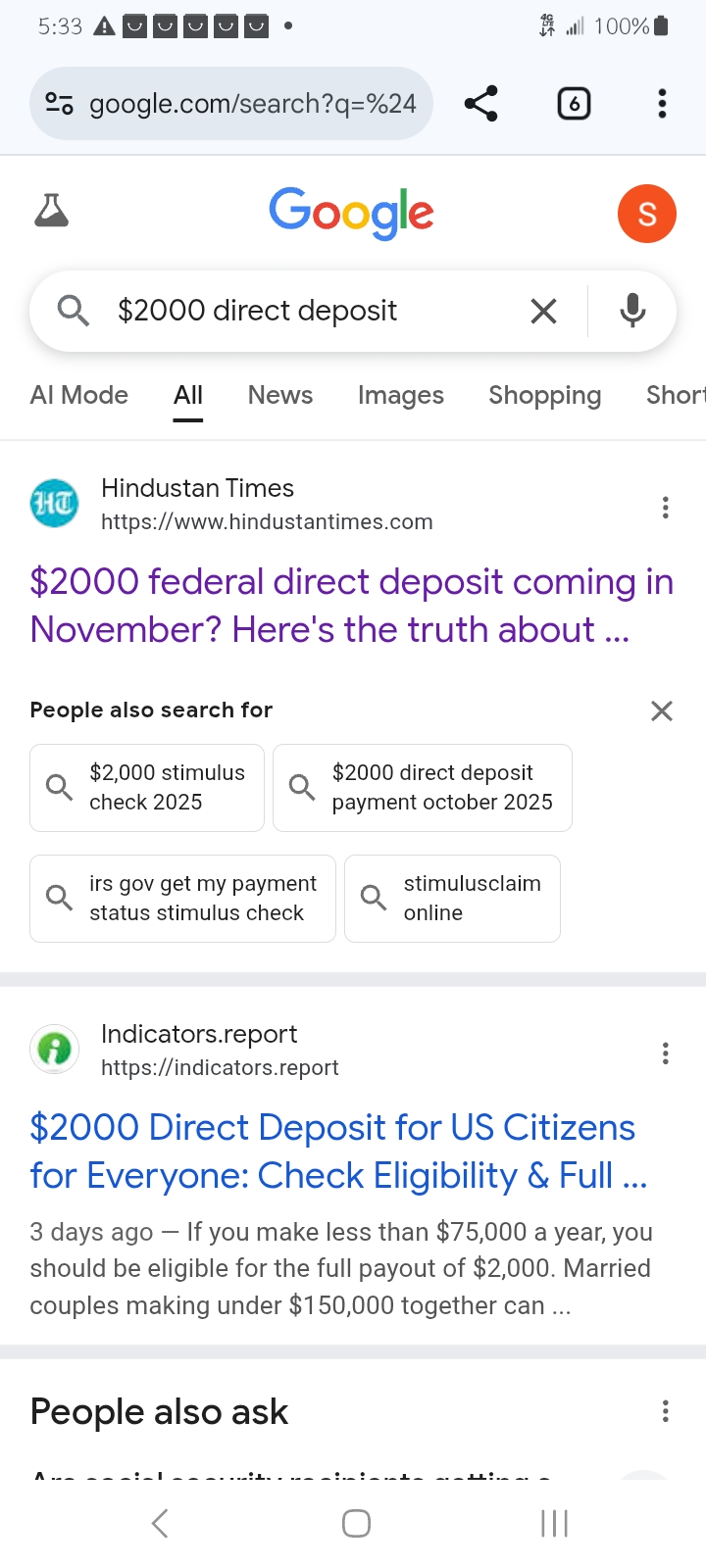
Task: Clear the search query with the X
Action: 543,311
